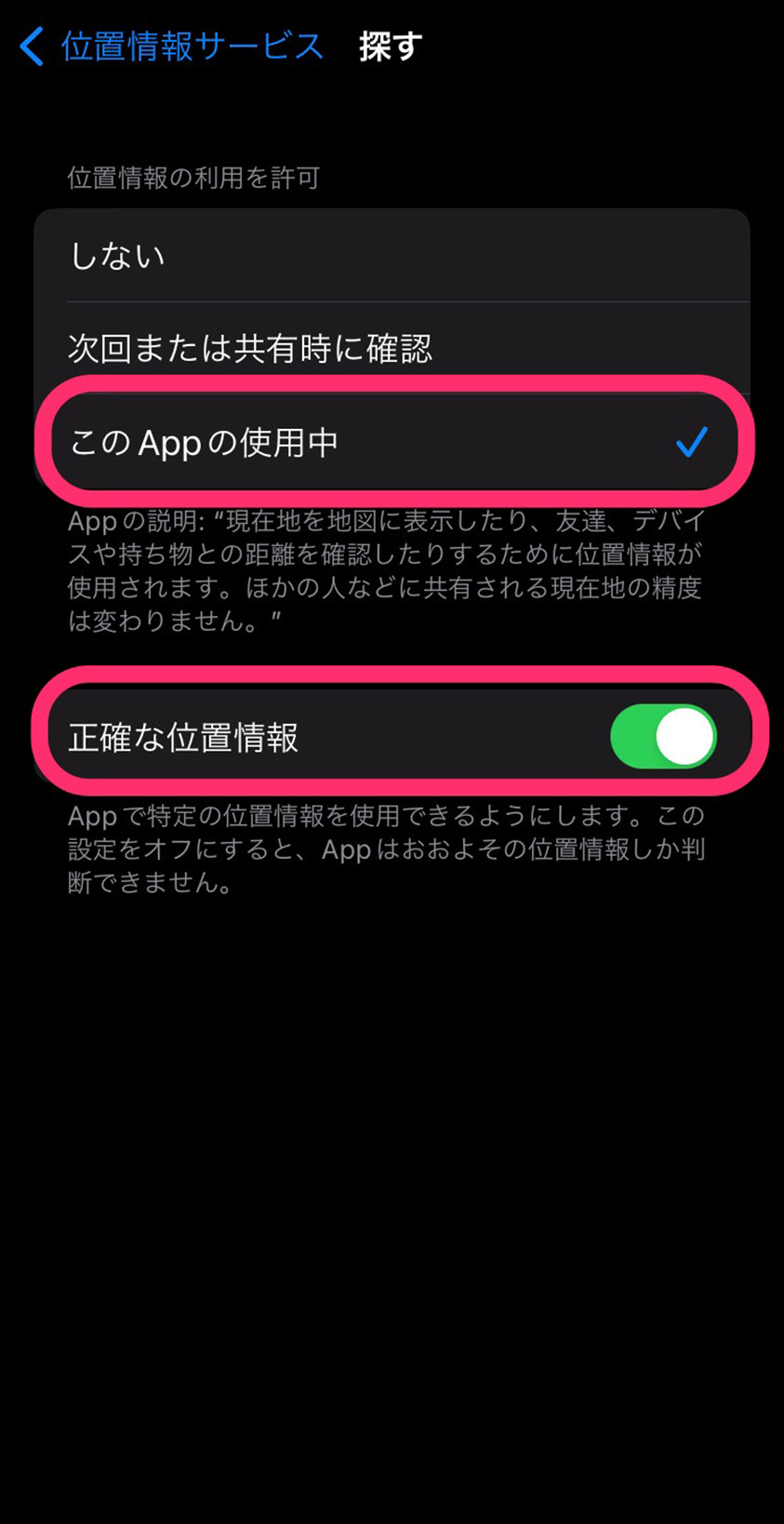The height and width of the screenshot is (1524, 784).
Task: Go back to 位置情報サービス
Action: tap(172, 47)
